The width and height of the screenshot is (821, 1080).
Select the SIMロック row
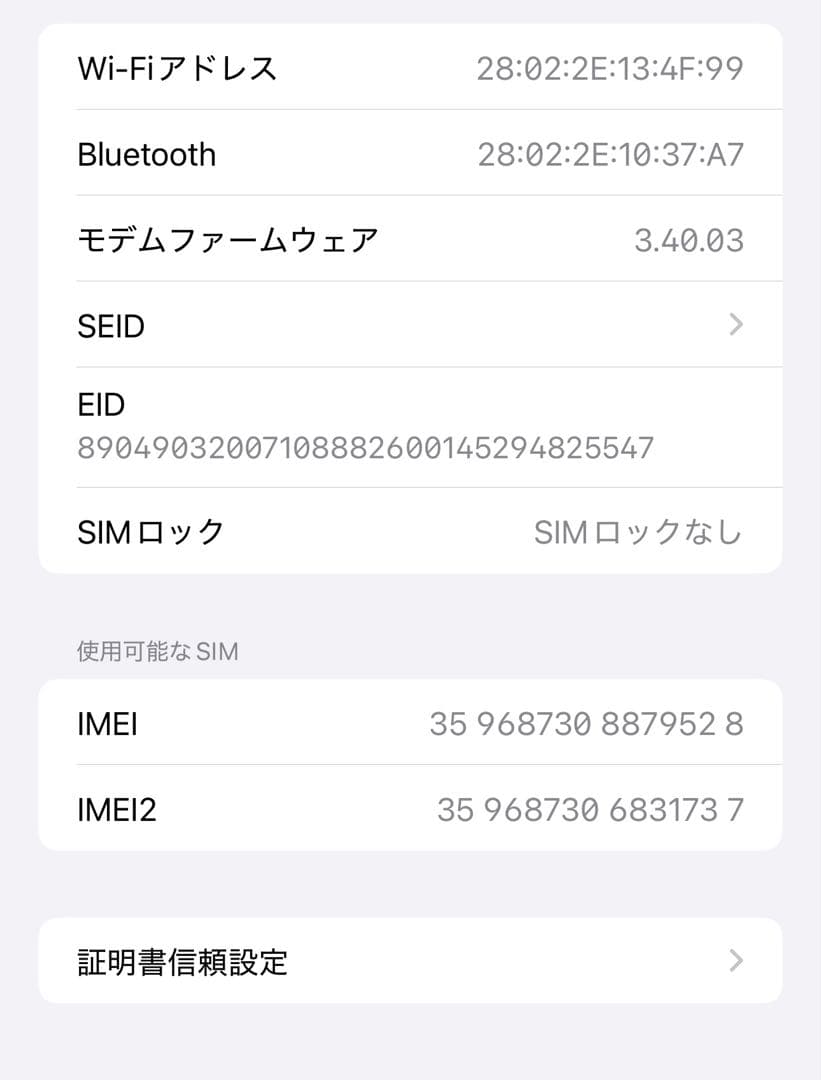(x=410, y=532)
